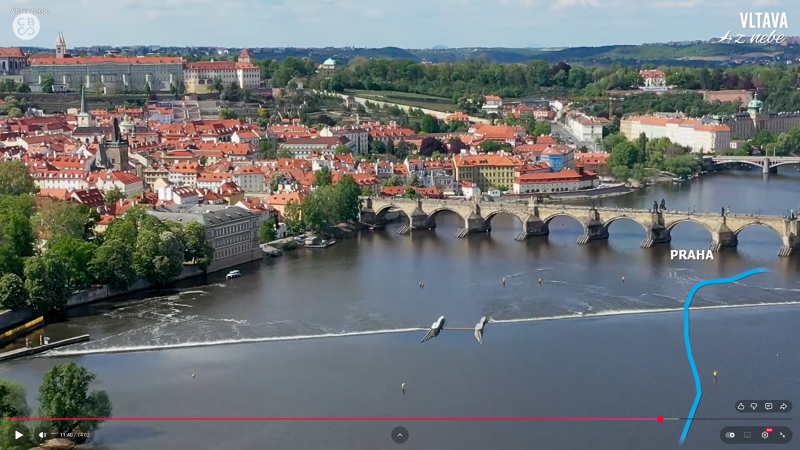Toggle the autoplay switch
This screenshot has width=800, height=450.
point(730,435)
